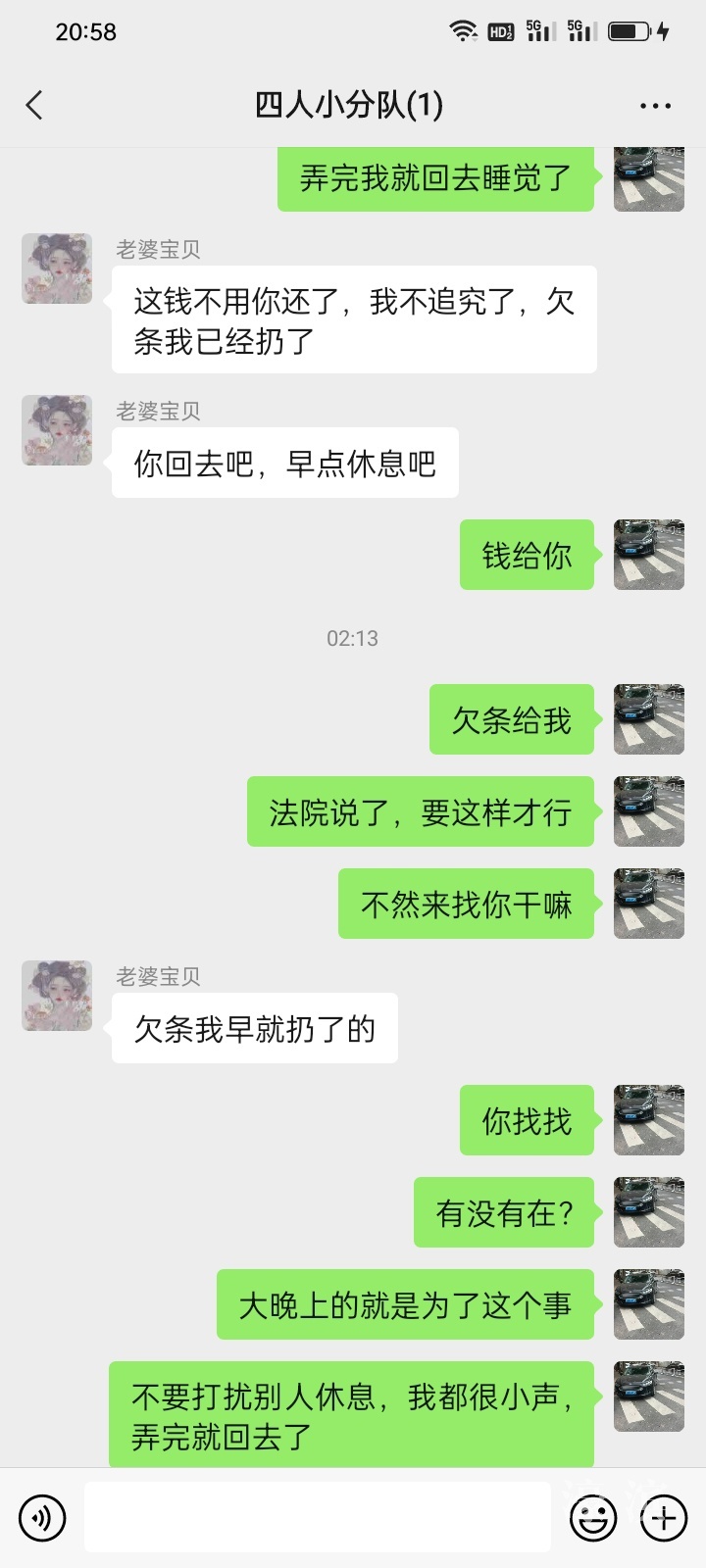Screen dimensions: 706x1568
Task: Go back from 四人小分队 chat
Action: pos(35,105)
